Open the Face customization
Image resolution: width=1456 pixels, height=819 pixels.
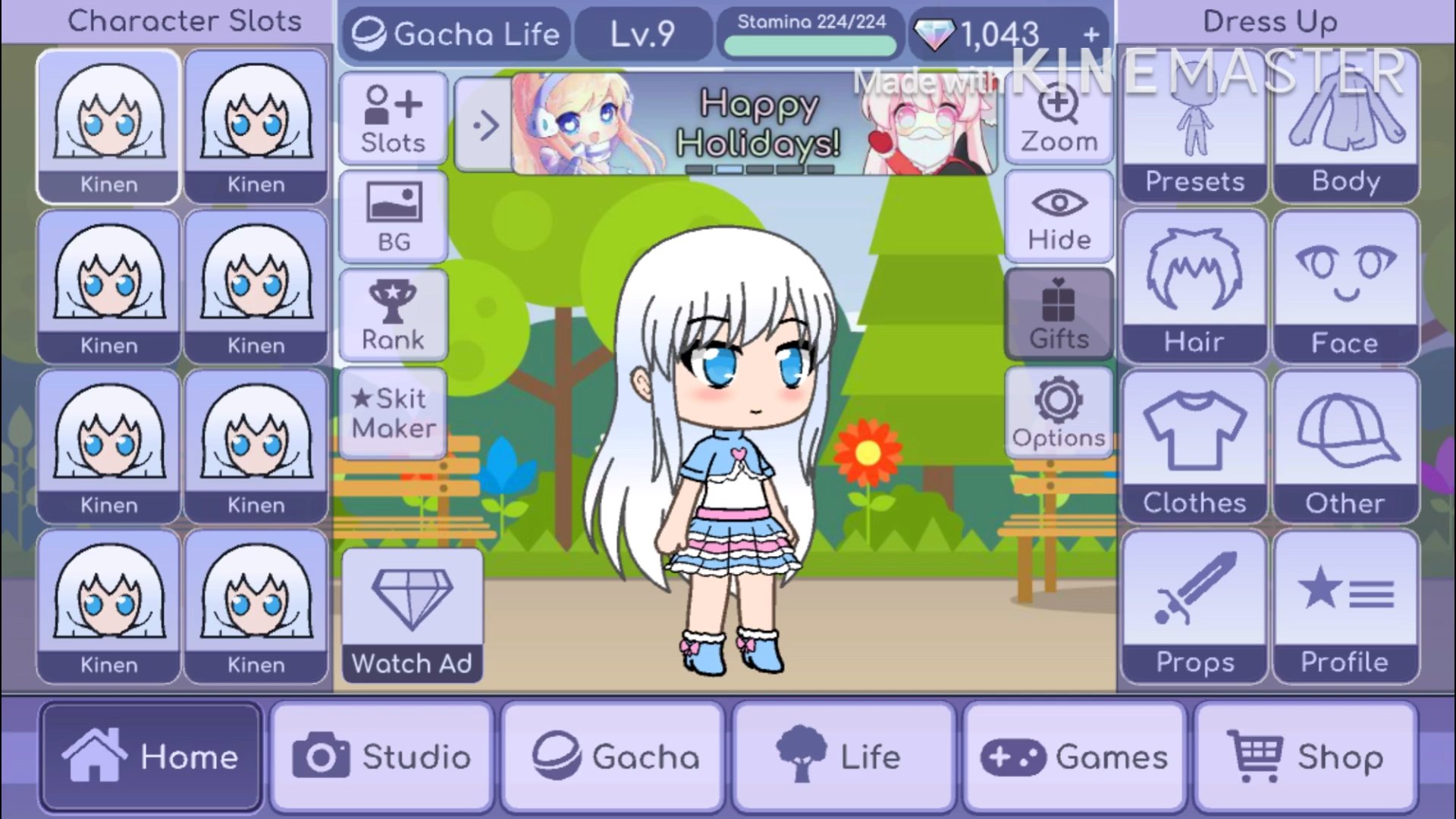tap(1345, 288)
